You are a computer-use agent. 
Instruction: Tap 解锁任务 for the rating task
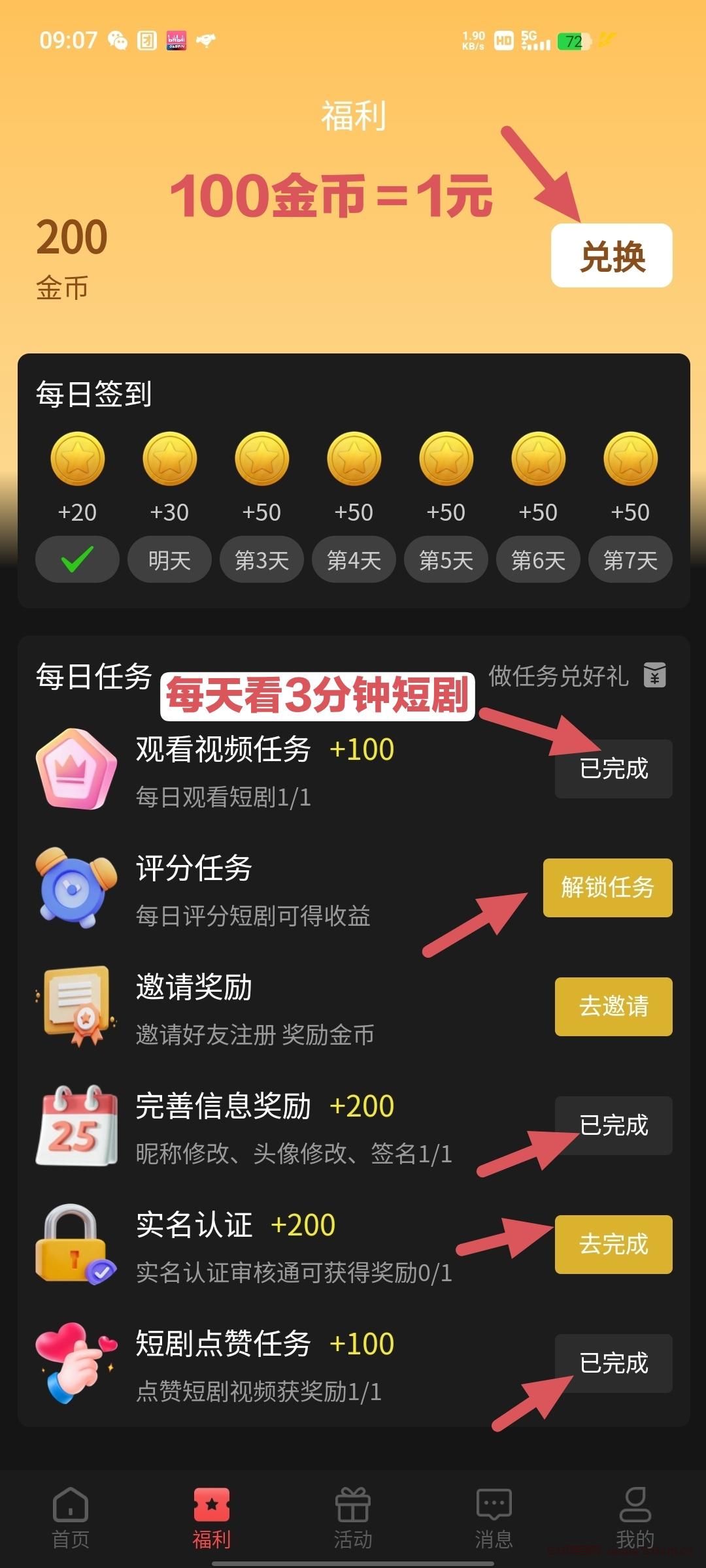(x=607, y=888)
